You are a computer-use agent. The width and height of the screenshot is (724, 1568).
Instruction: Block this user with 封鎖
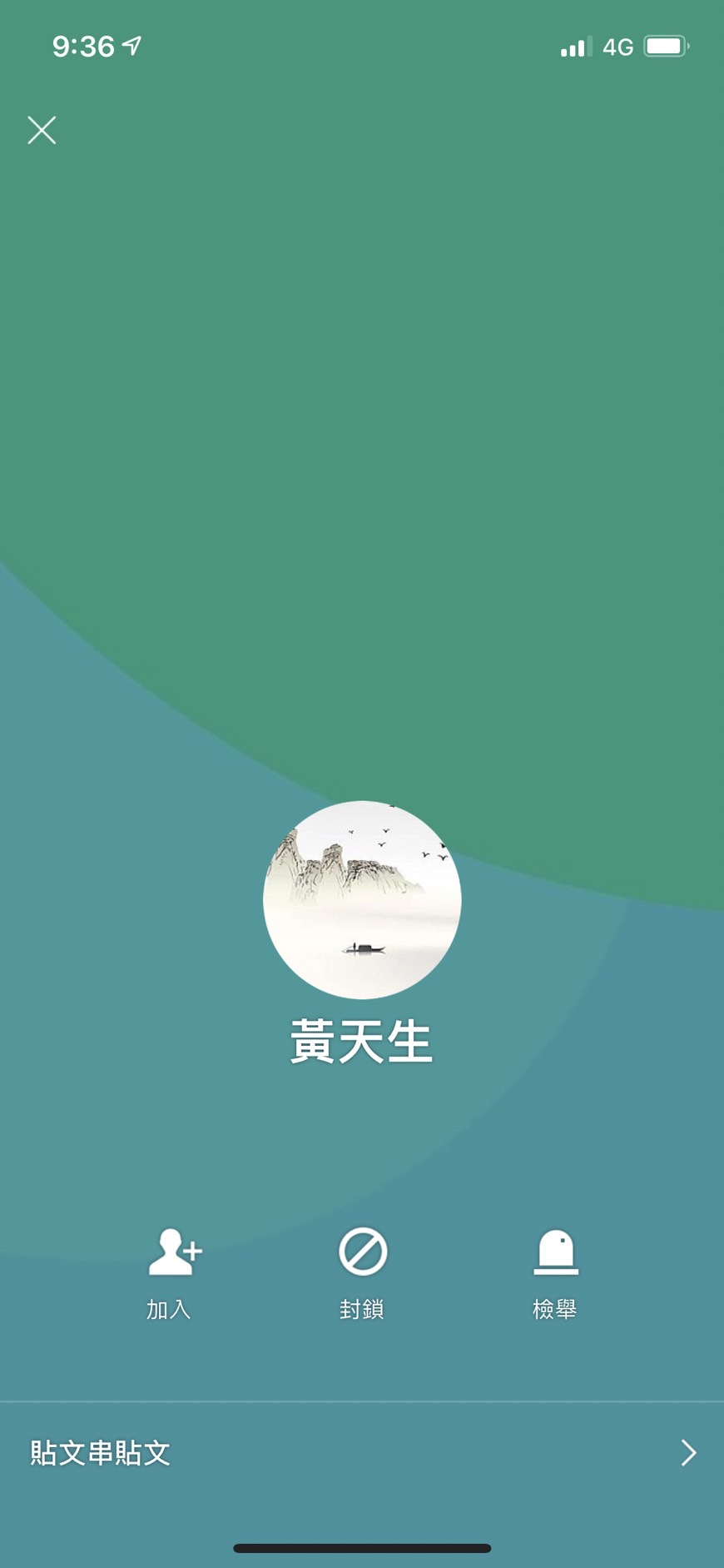click(x=362, y=1270)
